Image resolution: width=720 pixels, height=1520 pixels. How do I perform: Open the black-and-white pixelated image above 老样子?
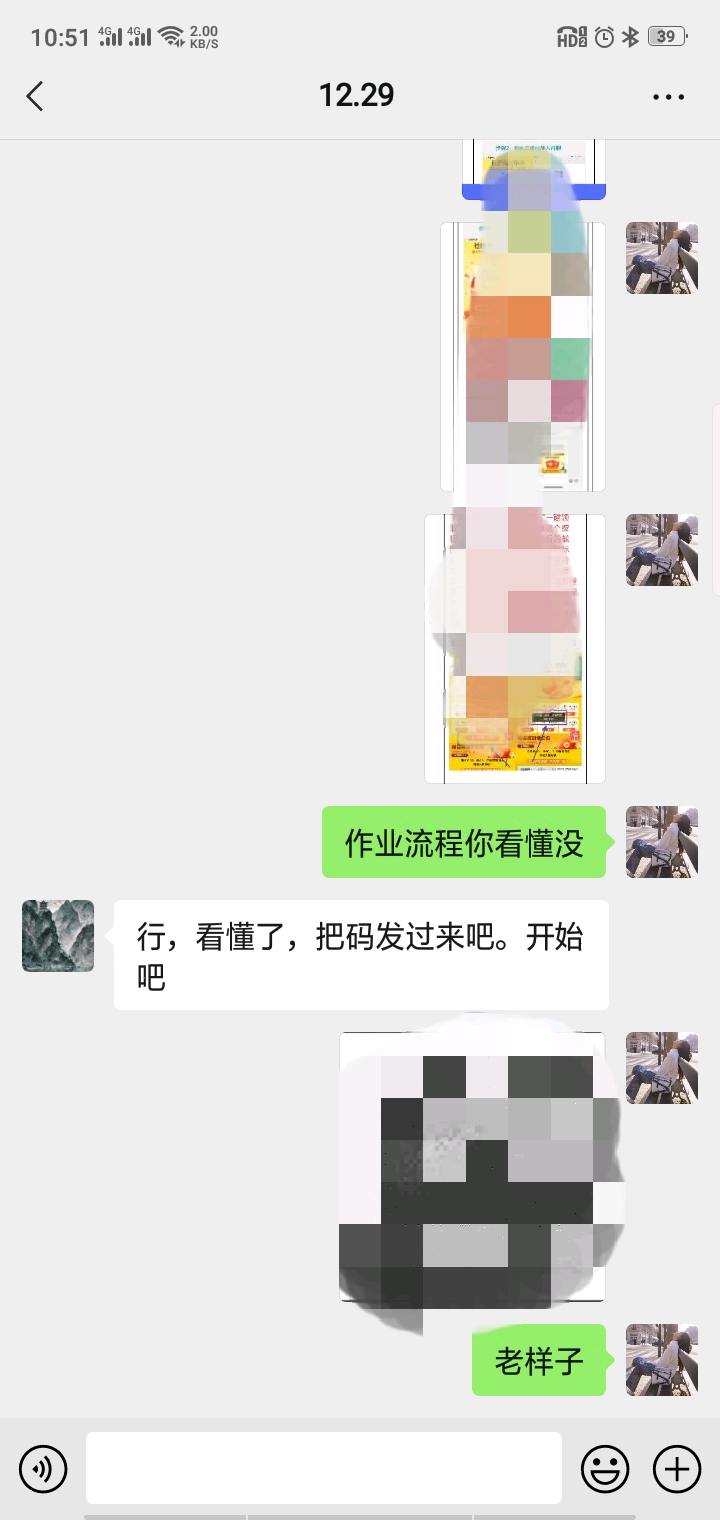pos(472,1167)
